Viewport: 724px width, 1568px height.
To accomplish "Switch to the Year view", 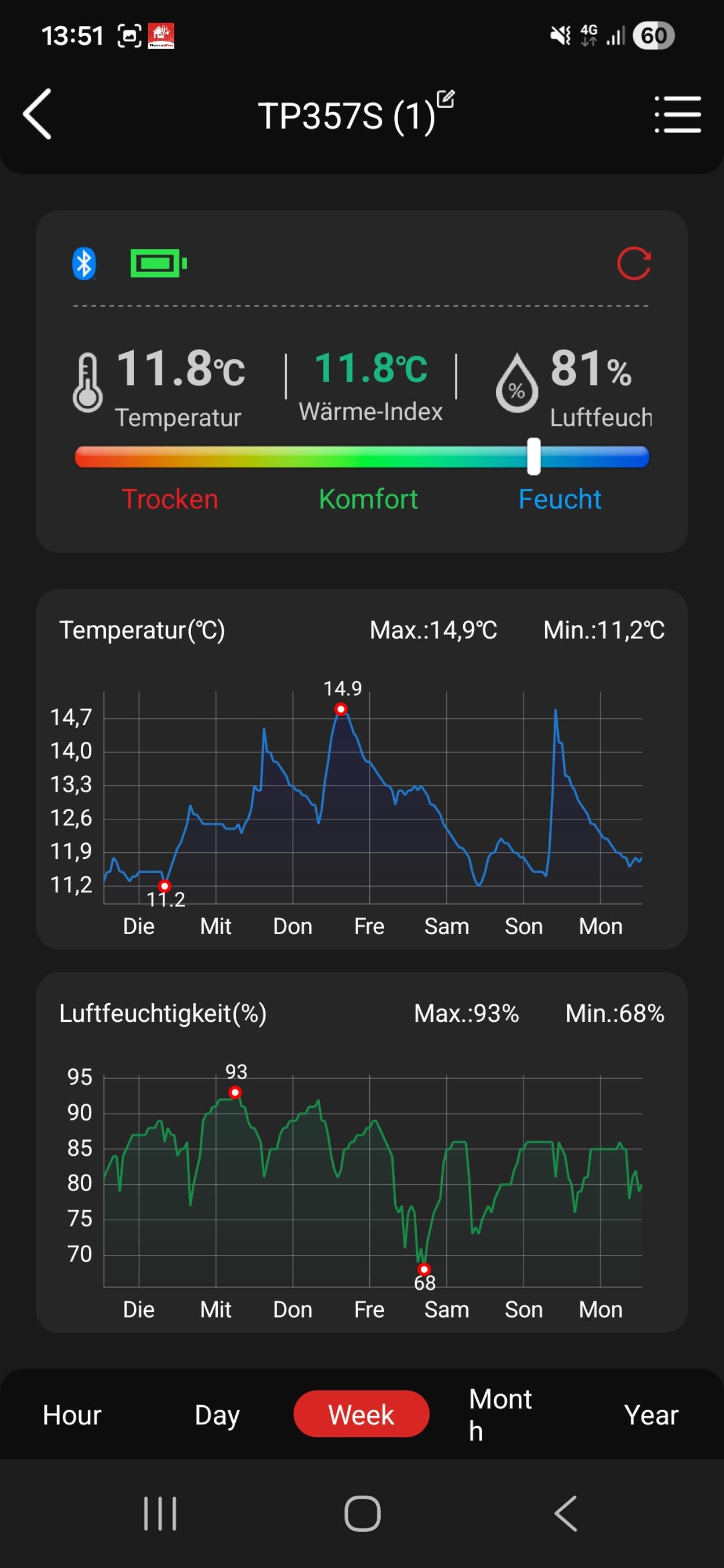I will click(650, 1415).
